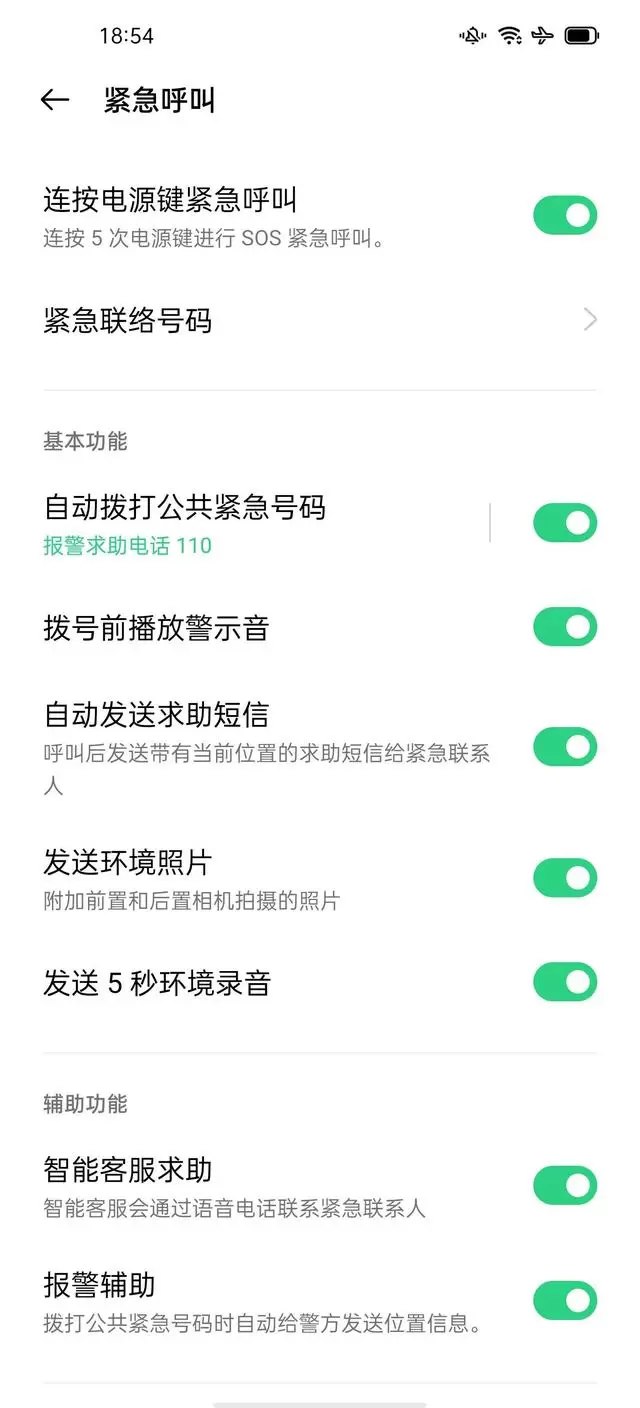Toggle the 智能客服求助 switch
This screenshot has width=640, height=1408.
(x=565, y=1185)
